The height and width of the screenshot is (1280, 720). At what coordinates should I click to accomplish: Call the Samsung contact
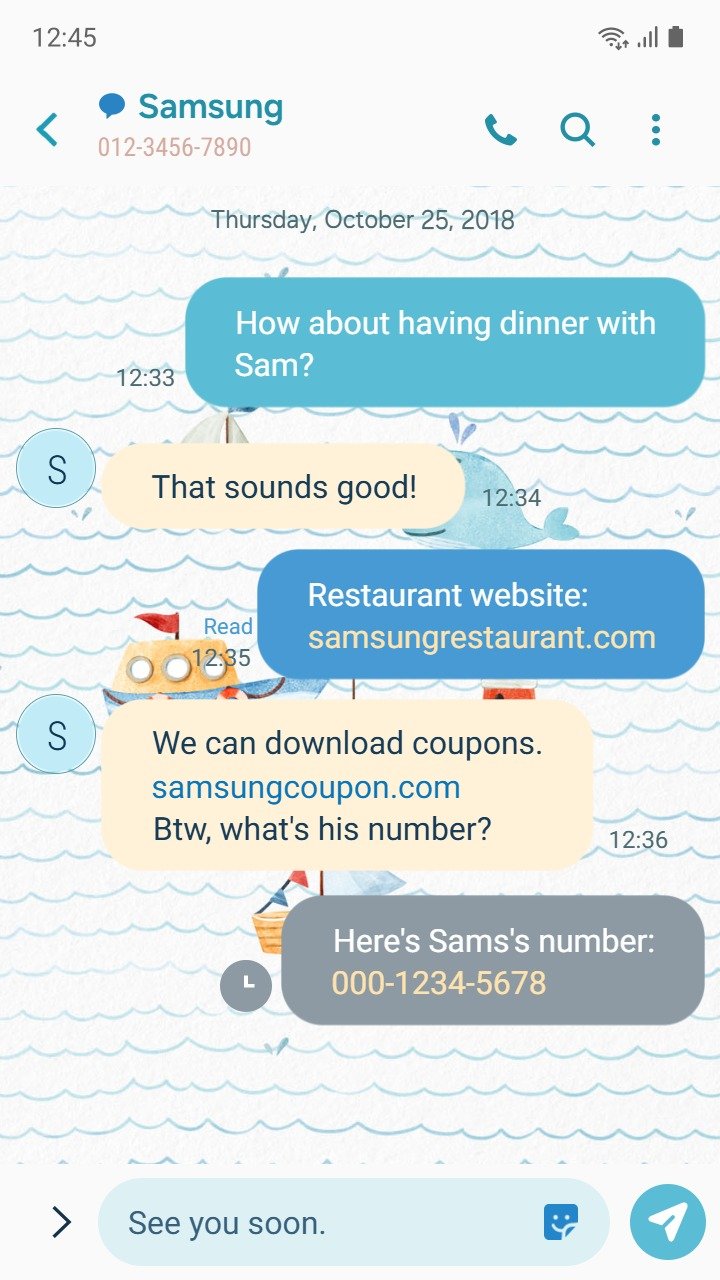(x=500, y=129)
